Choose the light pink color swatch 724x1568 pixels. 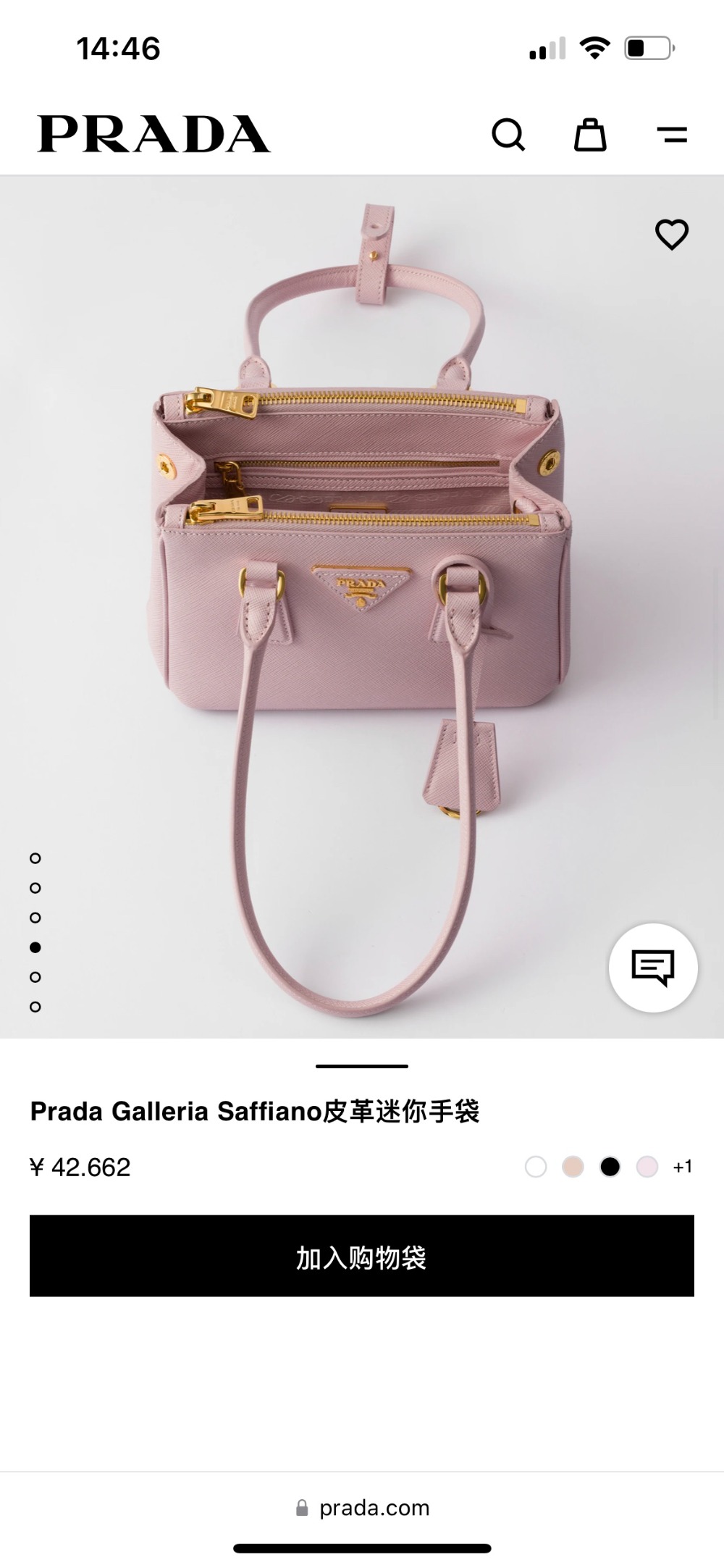pyautogui.click(x=647, y=1167)
